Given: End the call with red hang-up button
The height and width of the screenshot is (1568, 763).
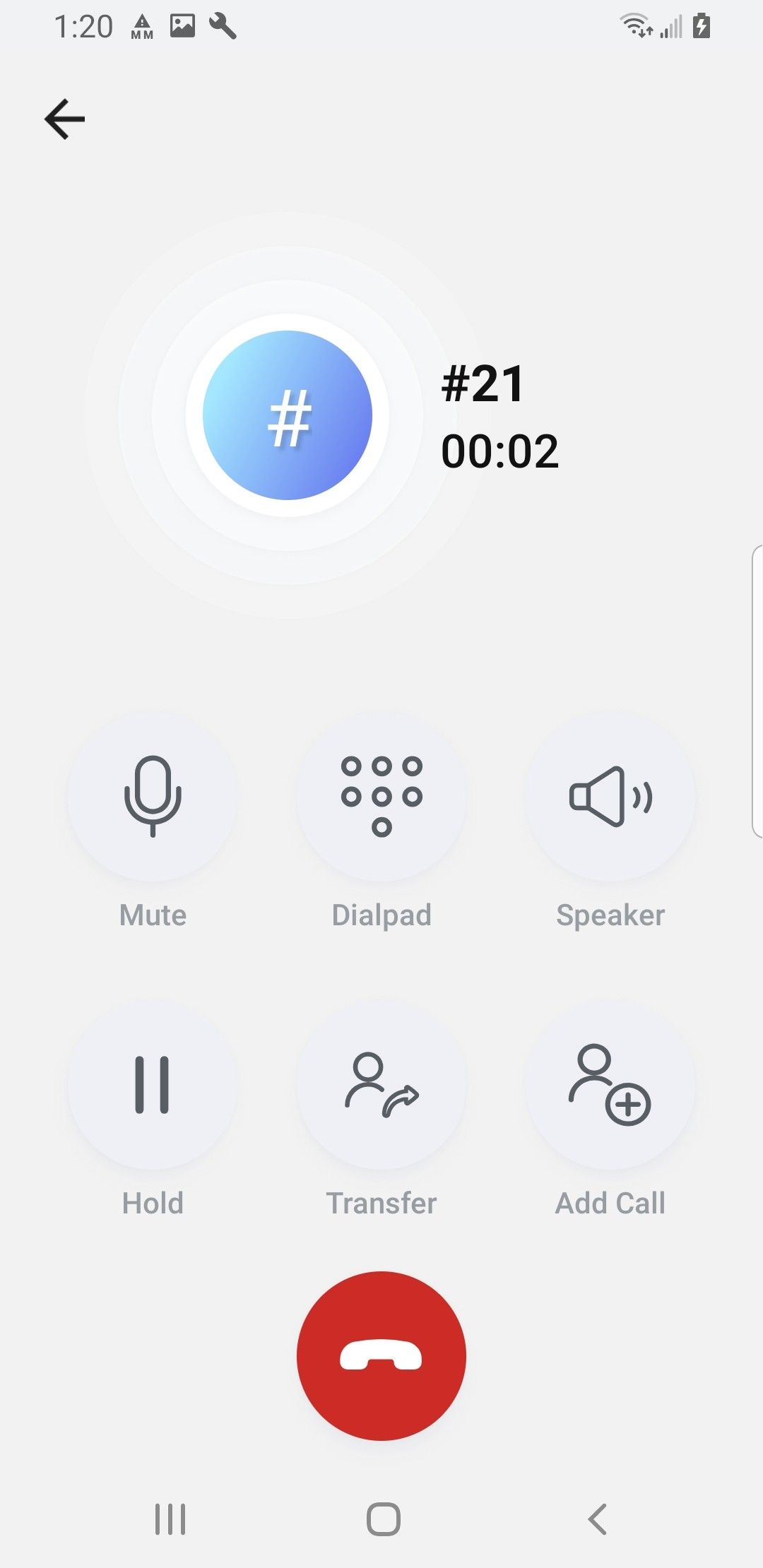Looking at the screenshot, I should click(x=381, y=1356).
